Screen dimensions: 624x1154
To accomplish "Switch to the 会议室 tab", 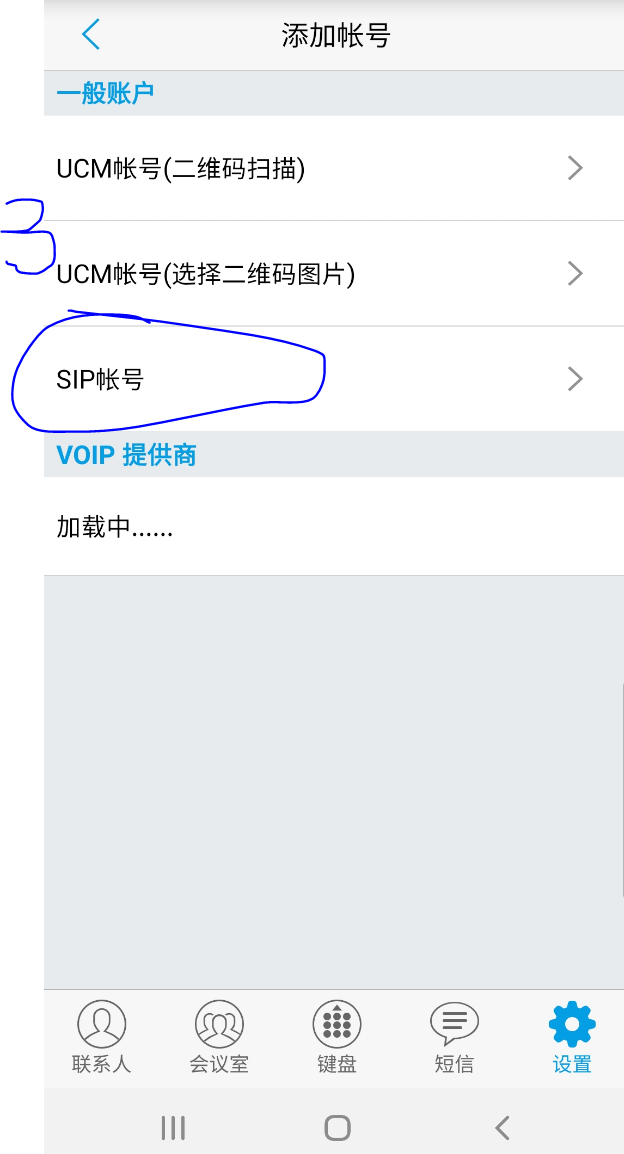I will pos(219,1037).
